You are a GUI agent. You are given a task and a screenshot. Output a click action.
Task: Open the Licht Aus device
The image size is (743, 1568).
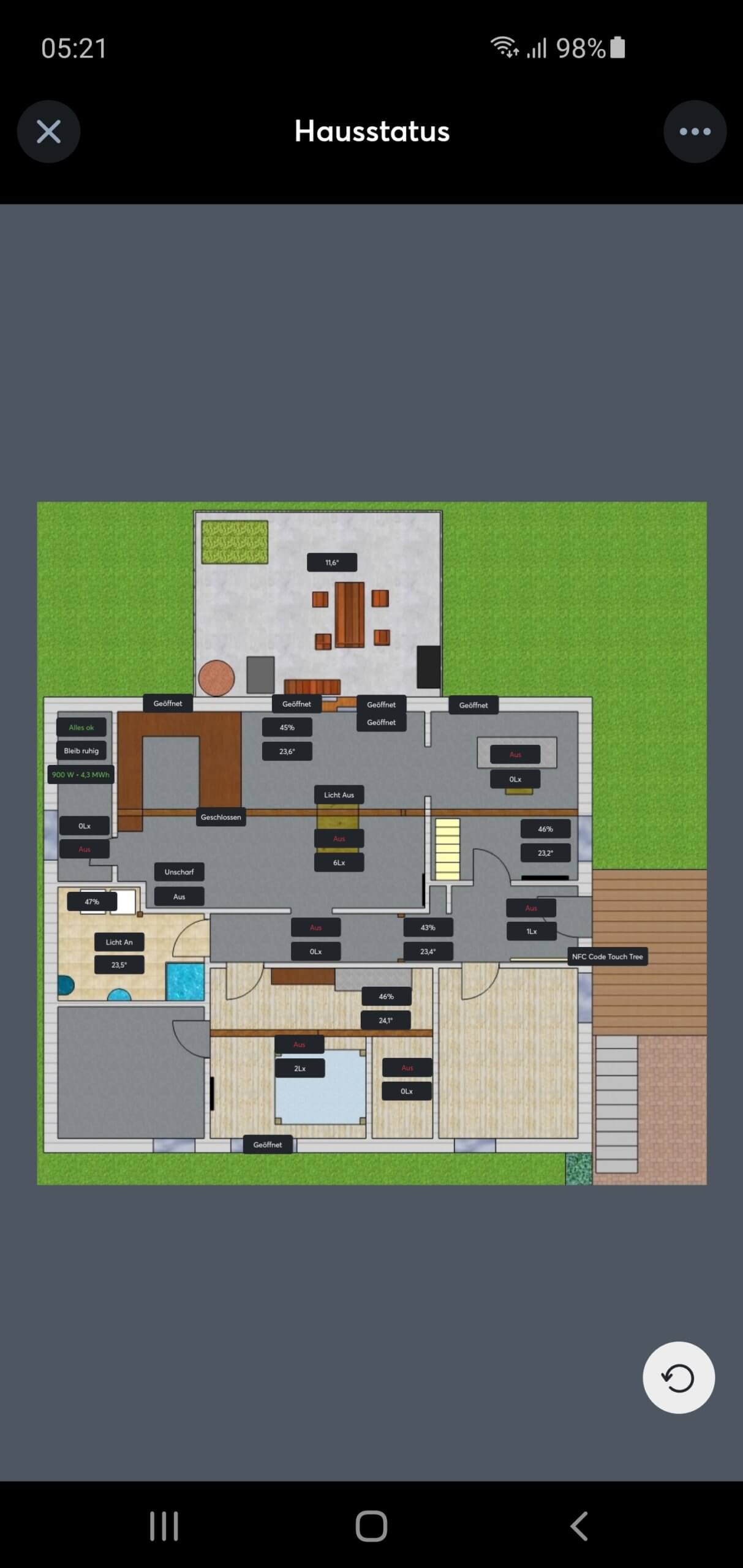click(339, 795)
